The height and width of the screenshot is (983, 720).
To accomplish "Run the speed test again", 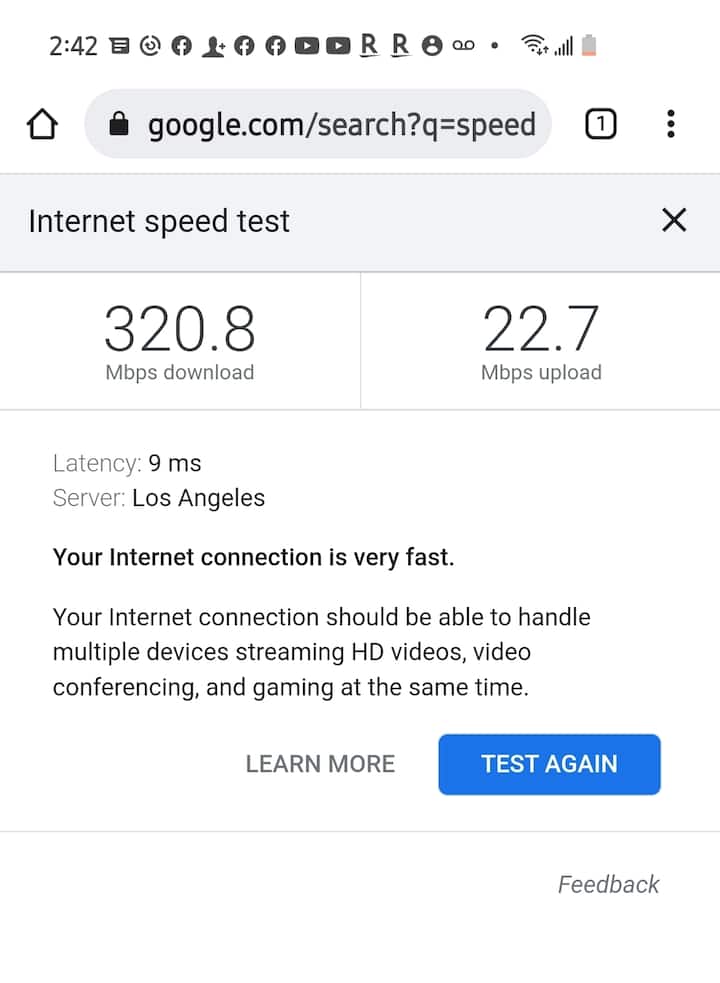I will coord(549,764).
